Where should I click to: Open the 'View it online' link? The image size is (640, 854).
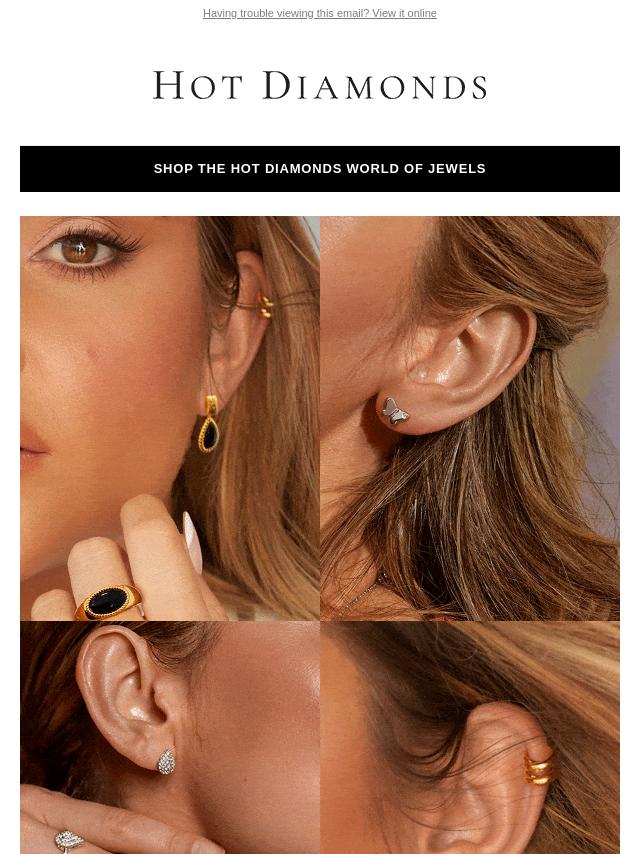[x=404, y=14]
